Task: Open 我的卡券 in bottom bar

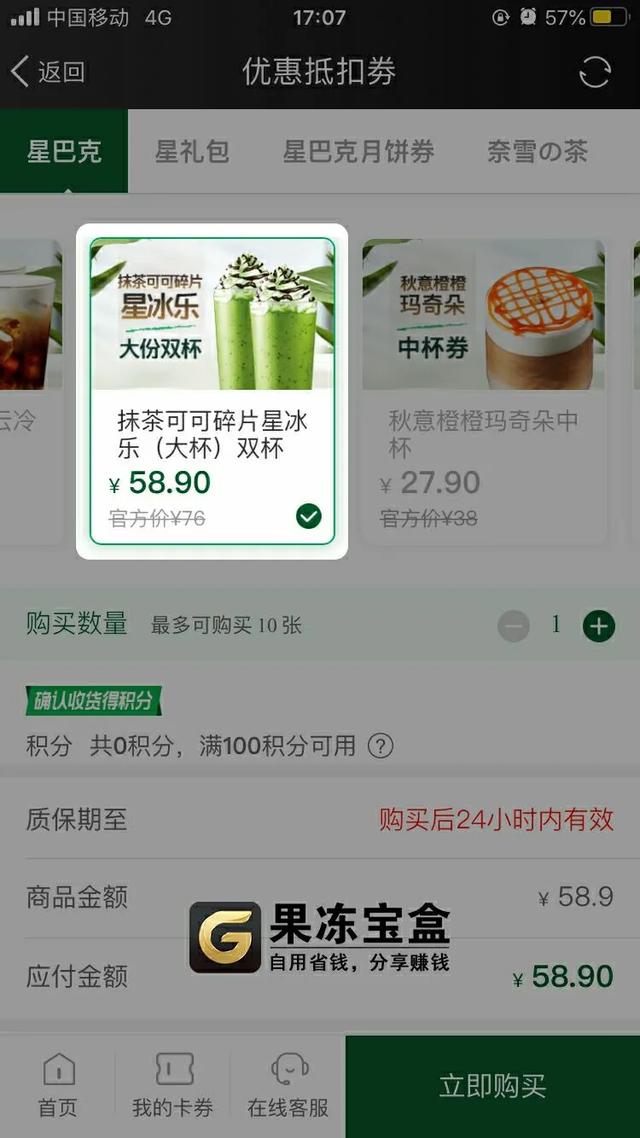Action: coord(173,1086)
